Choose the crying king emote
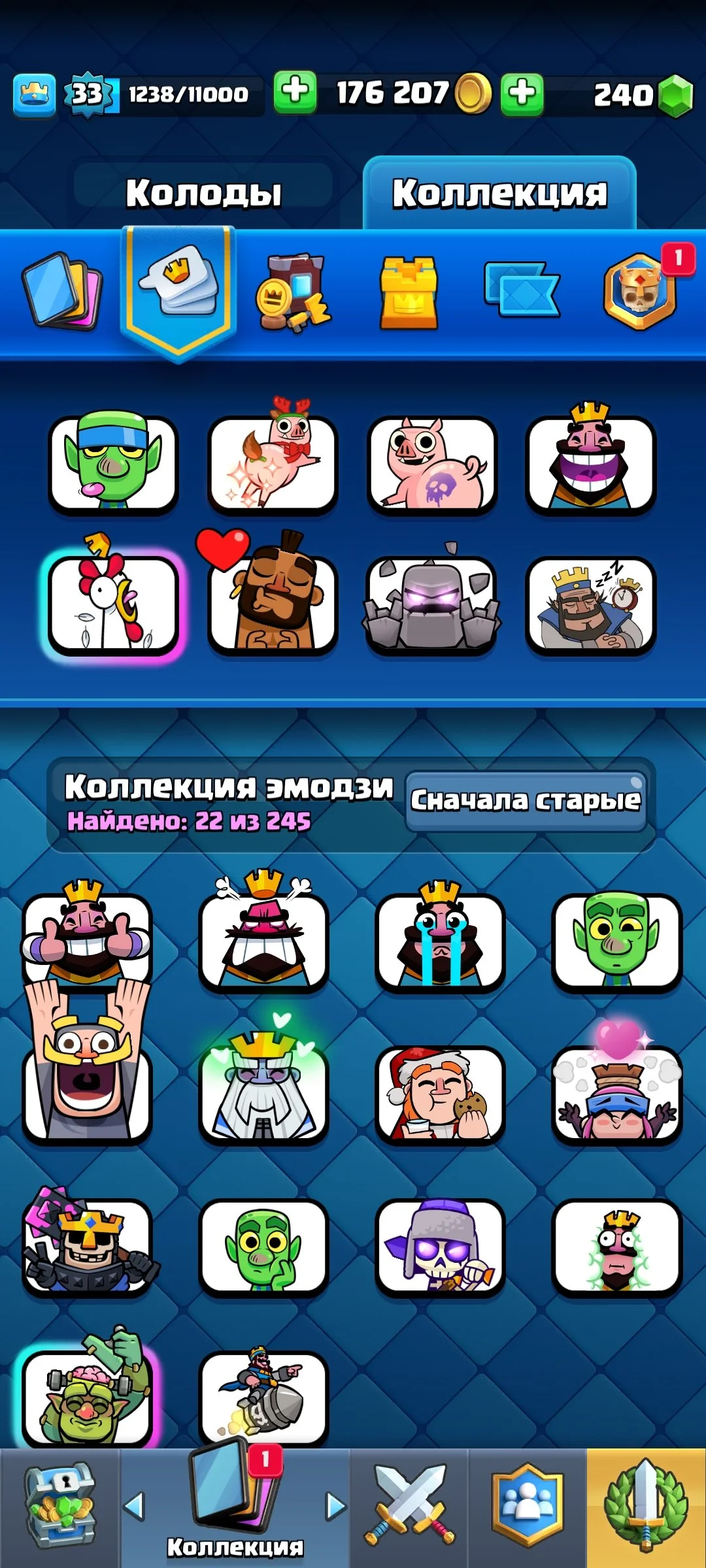This screenshot has width=706, height=1568. 440,941
